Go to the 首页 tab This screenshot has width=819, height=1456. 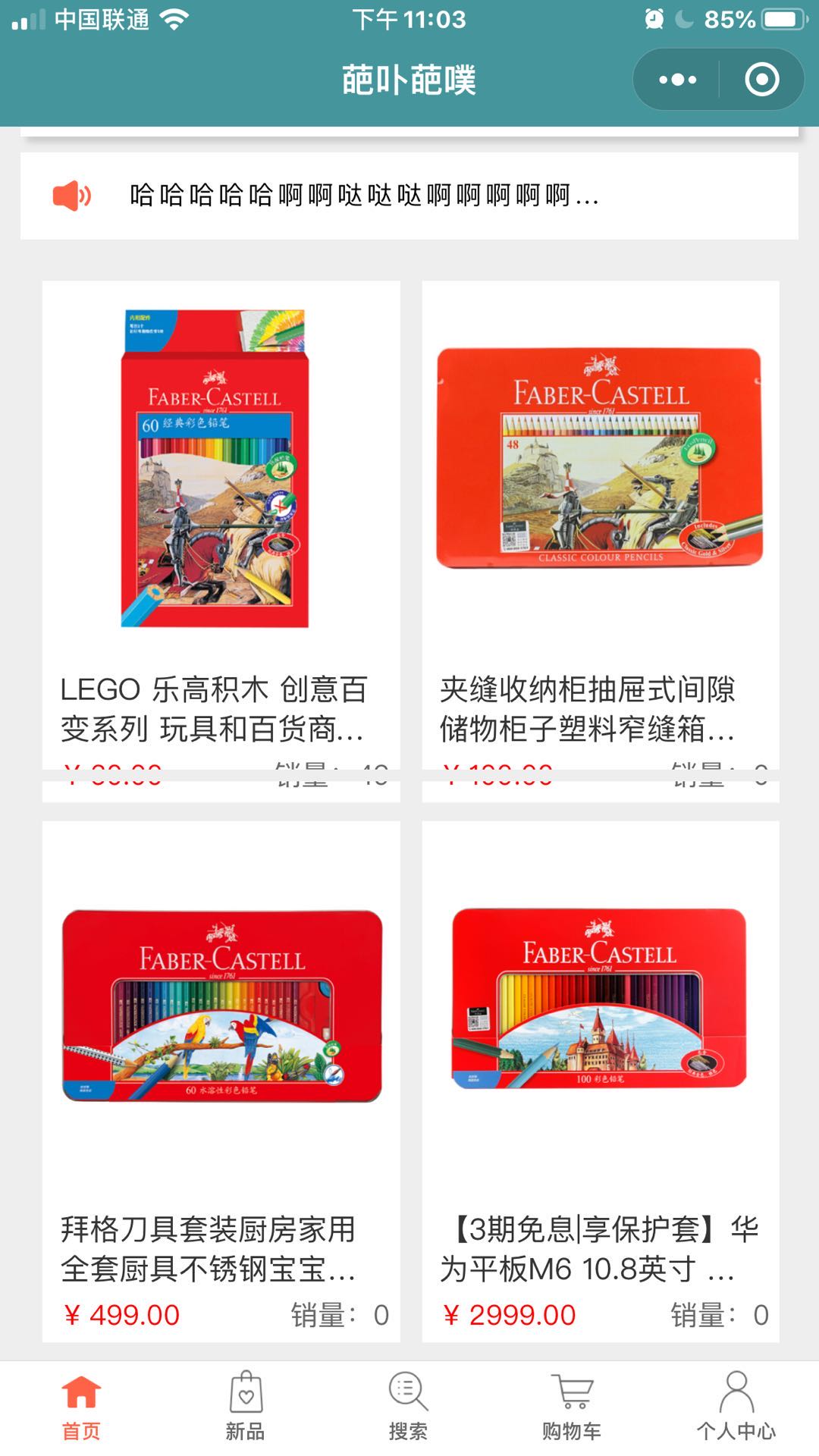(81, 1407)
